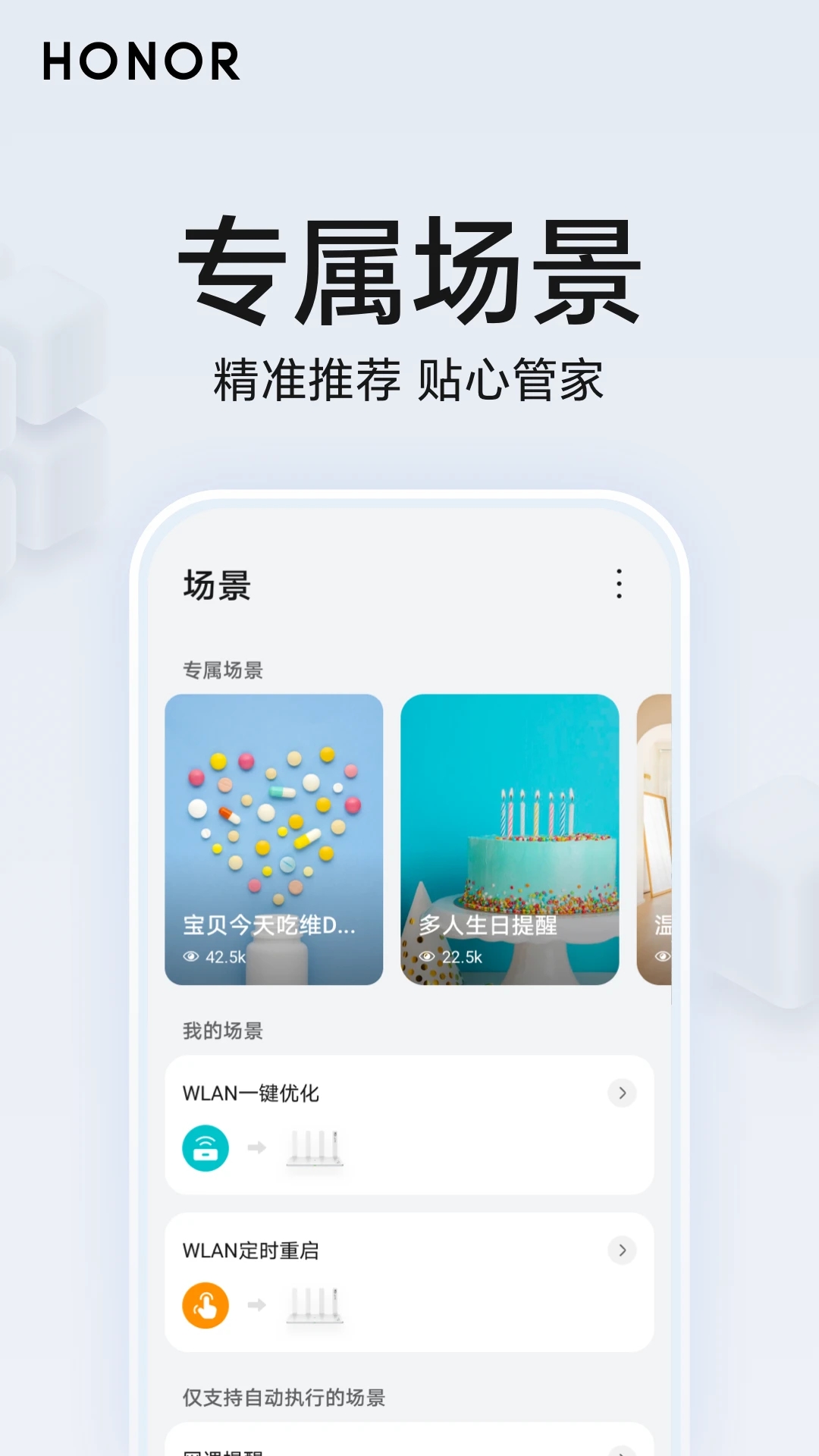819x1456 pixels.
Task: Open the 网速提醒 scene at the bottom
Action: point(409,1448)
